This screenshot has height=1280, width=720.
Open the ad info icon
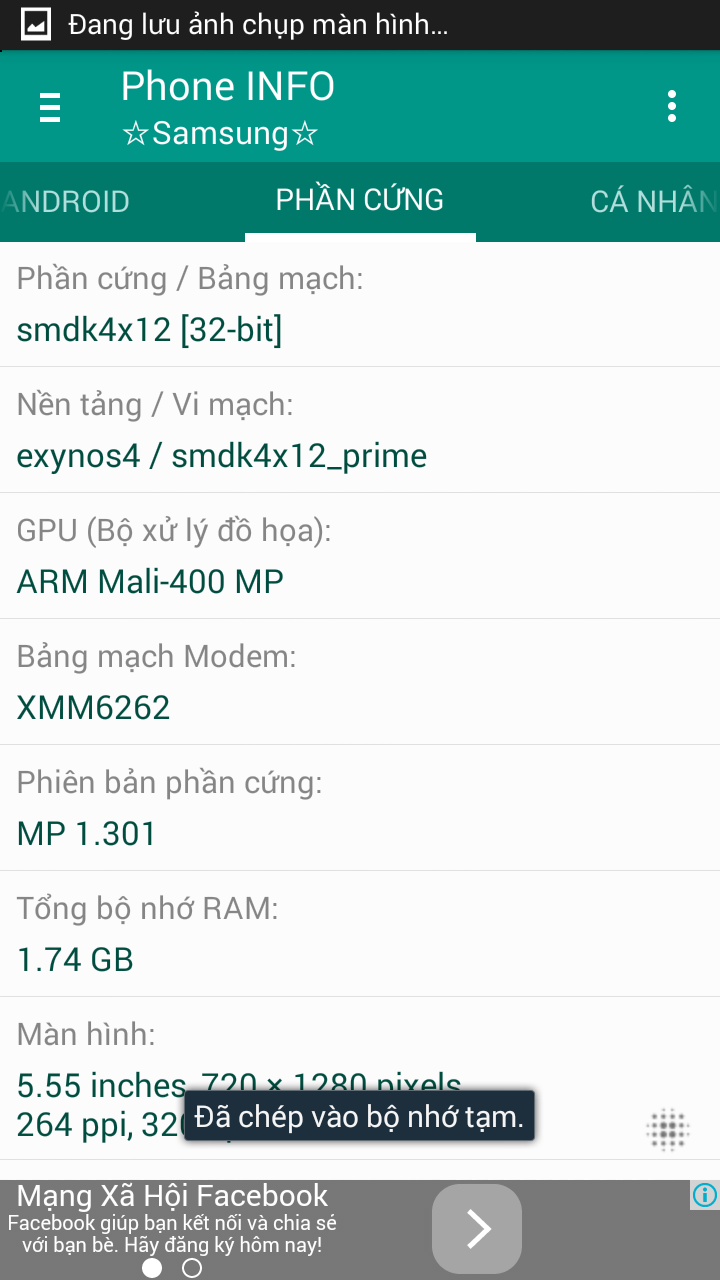click(704, 1194)
